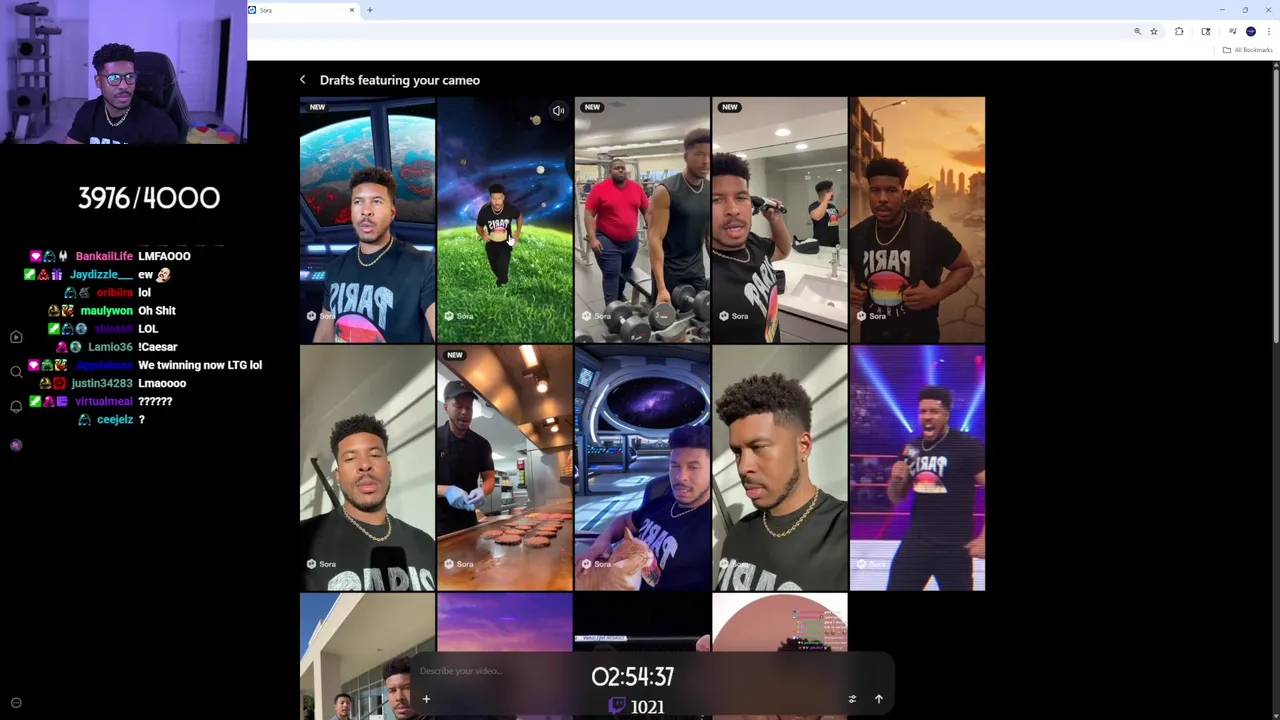This screenshot has width=1280, height=720.
Task: Unmute the galaxy grass field draft
Action: (x=558, y=111)
